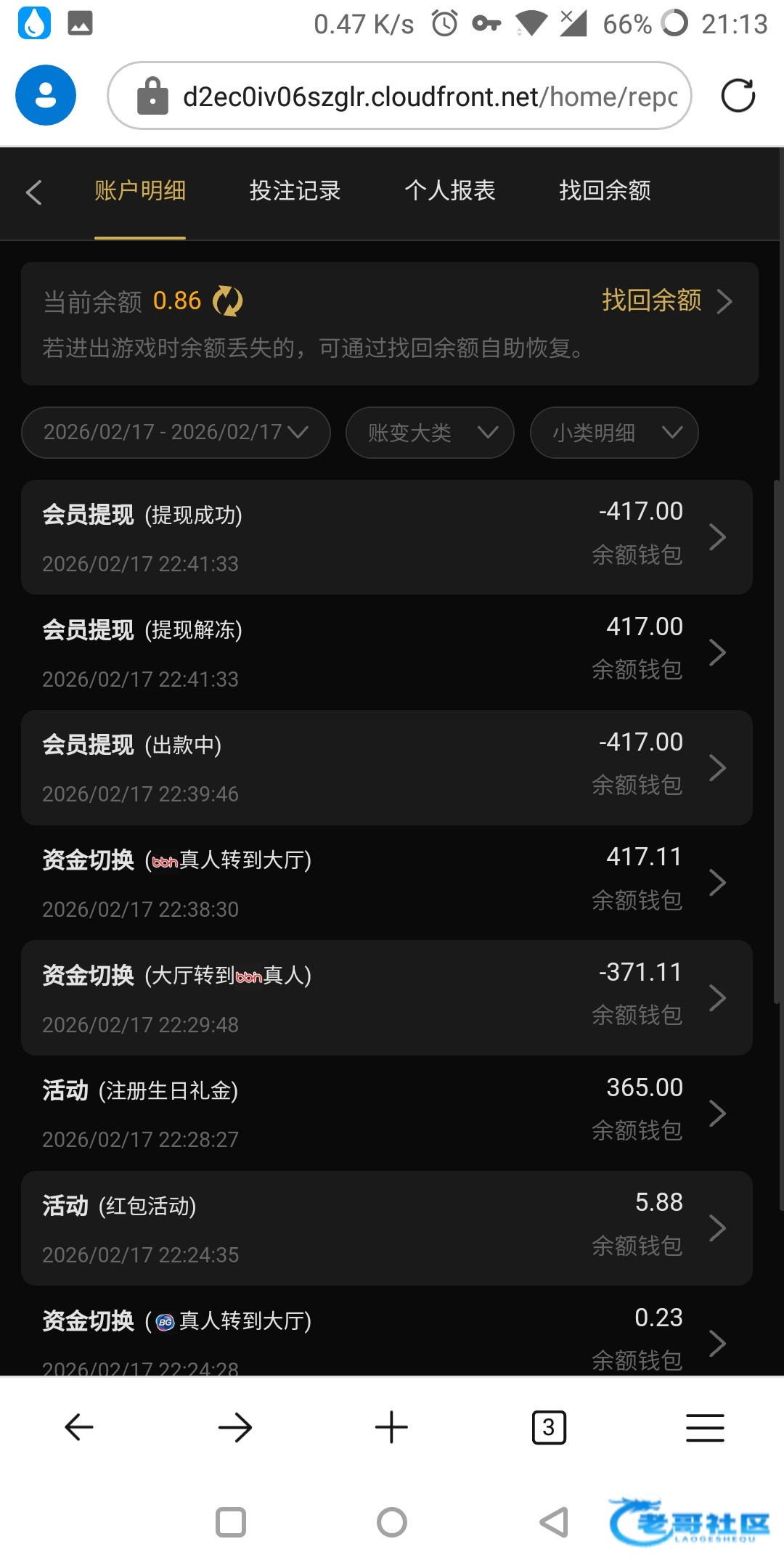Open the 注册生日礼金 365.00 activity record
The image size is (784, 1568).
[386, 1113]
